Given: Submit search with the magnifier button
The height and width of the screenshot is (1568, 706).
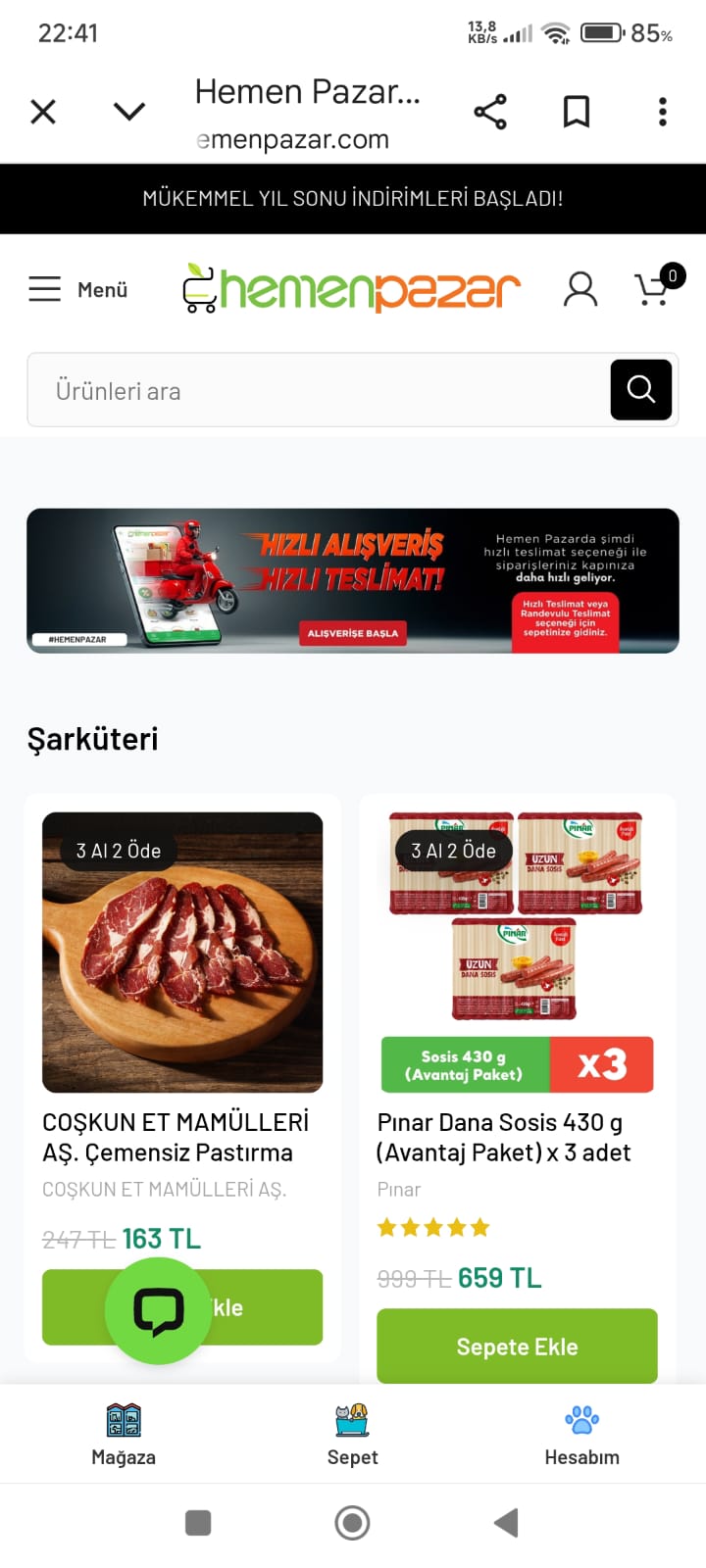Looking at the screenshot, I should click(641, 390).
